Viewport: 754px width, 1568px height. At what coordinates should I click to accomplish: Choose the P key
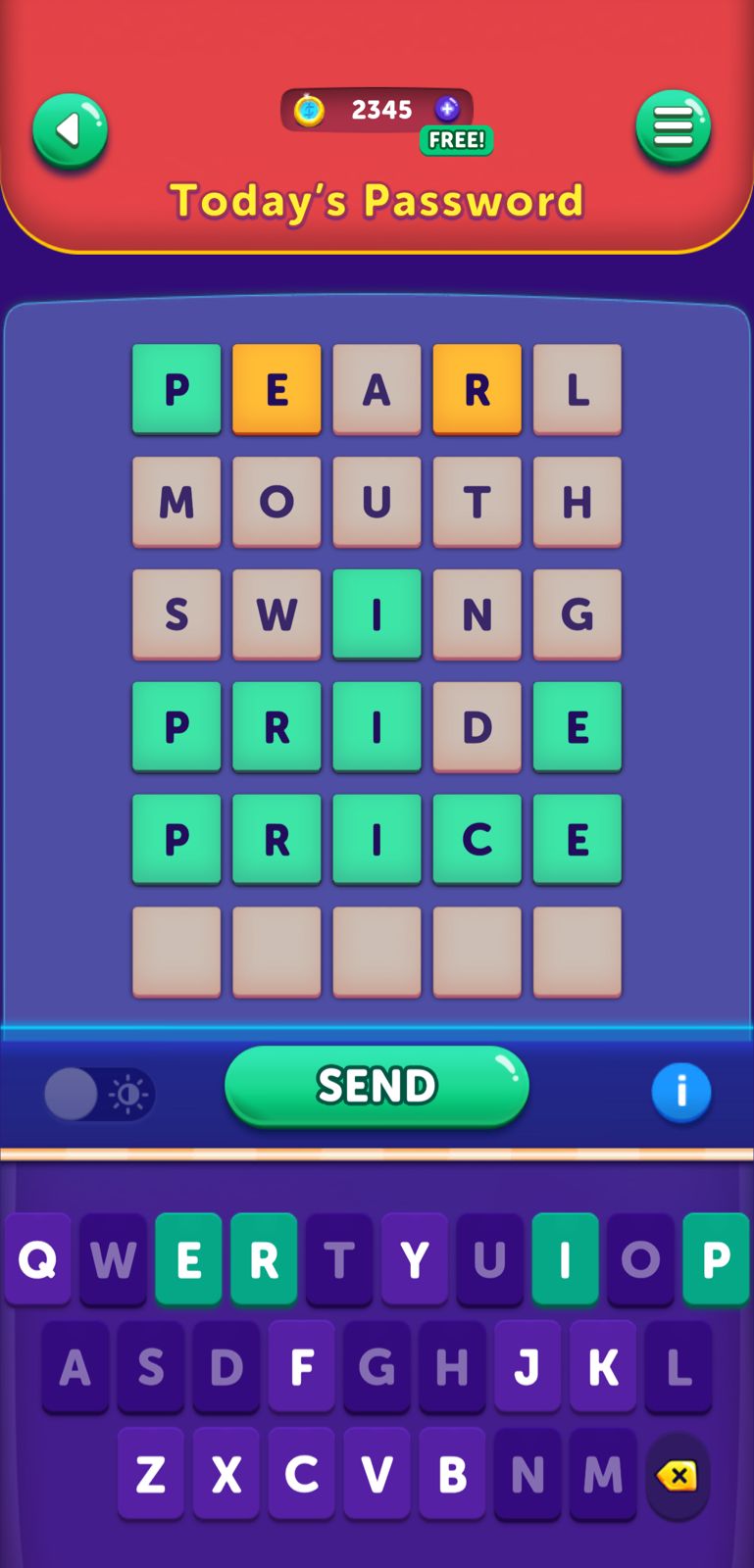[x=716, y=1259]
